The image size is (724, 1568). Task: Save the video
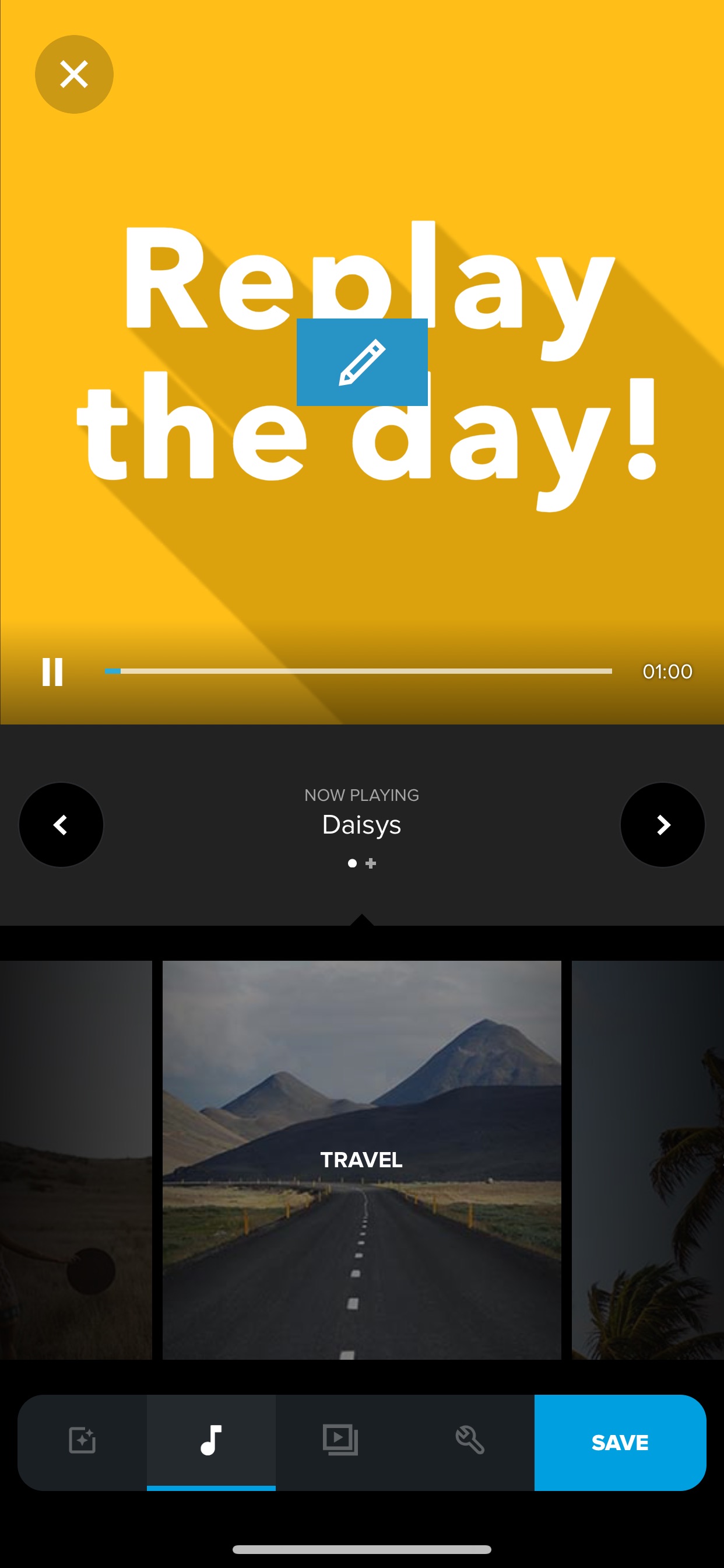tap(620, 1442)
